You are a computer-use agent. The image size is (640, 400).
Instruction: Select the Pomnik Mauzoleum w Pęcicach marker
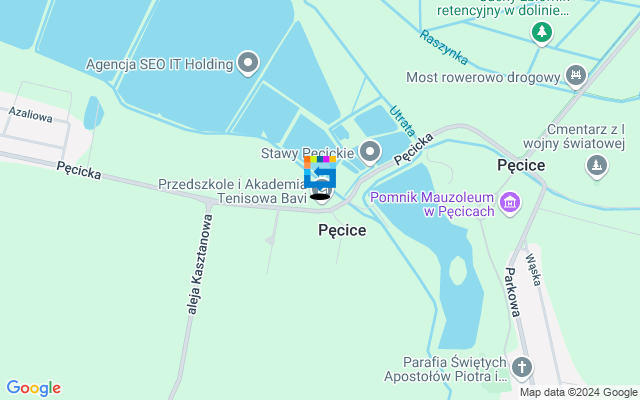(511, 204)
